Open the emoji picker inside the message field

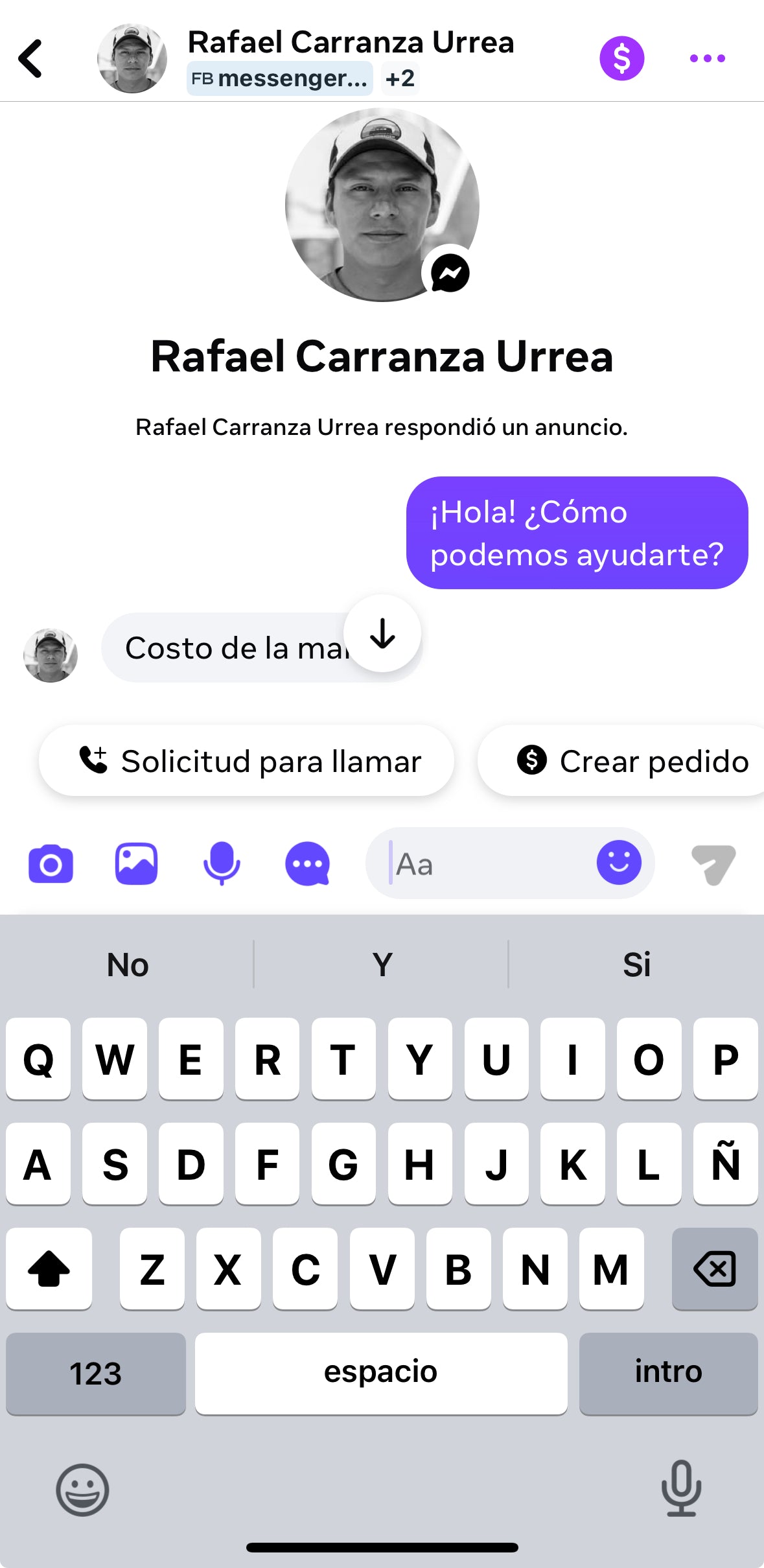tap(619, 863)
